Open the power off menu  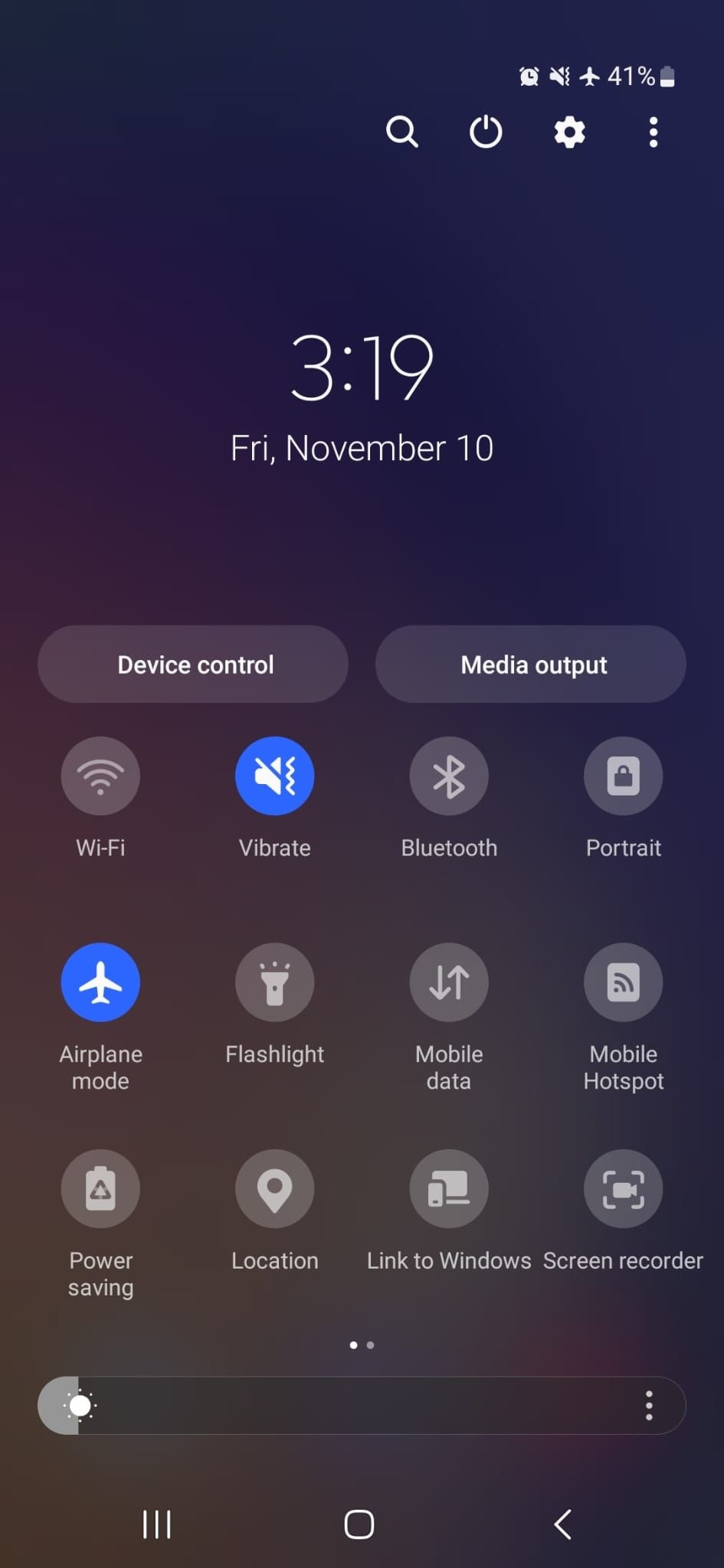pyautogui.click(x=486, y=132)
